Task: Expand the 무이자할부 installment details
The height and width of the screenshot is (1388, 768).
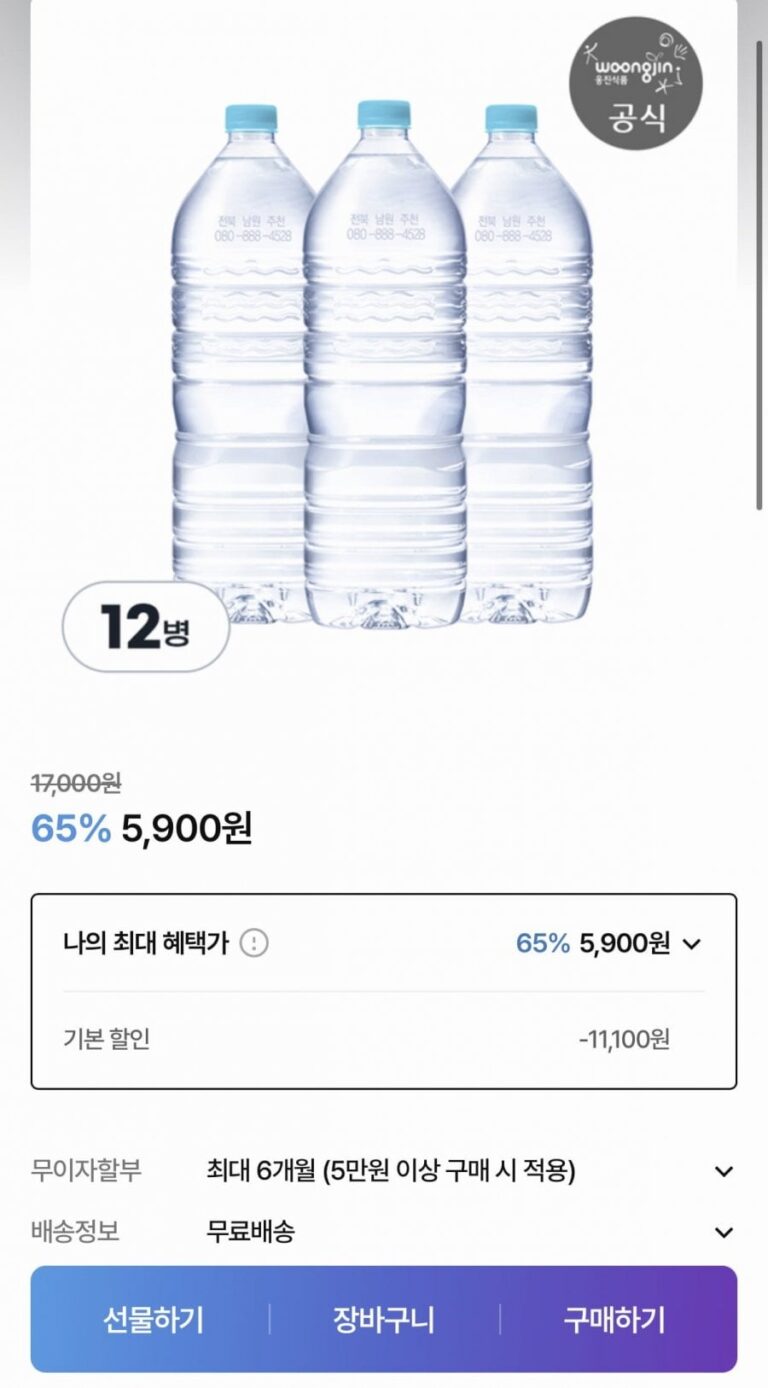Action: 724,1171
